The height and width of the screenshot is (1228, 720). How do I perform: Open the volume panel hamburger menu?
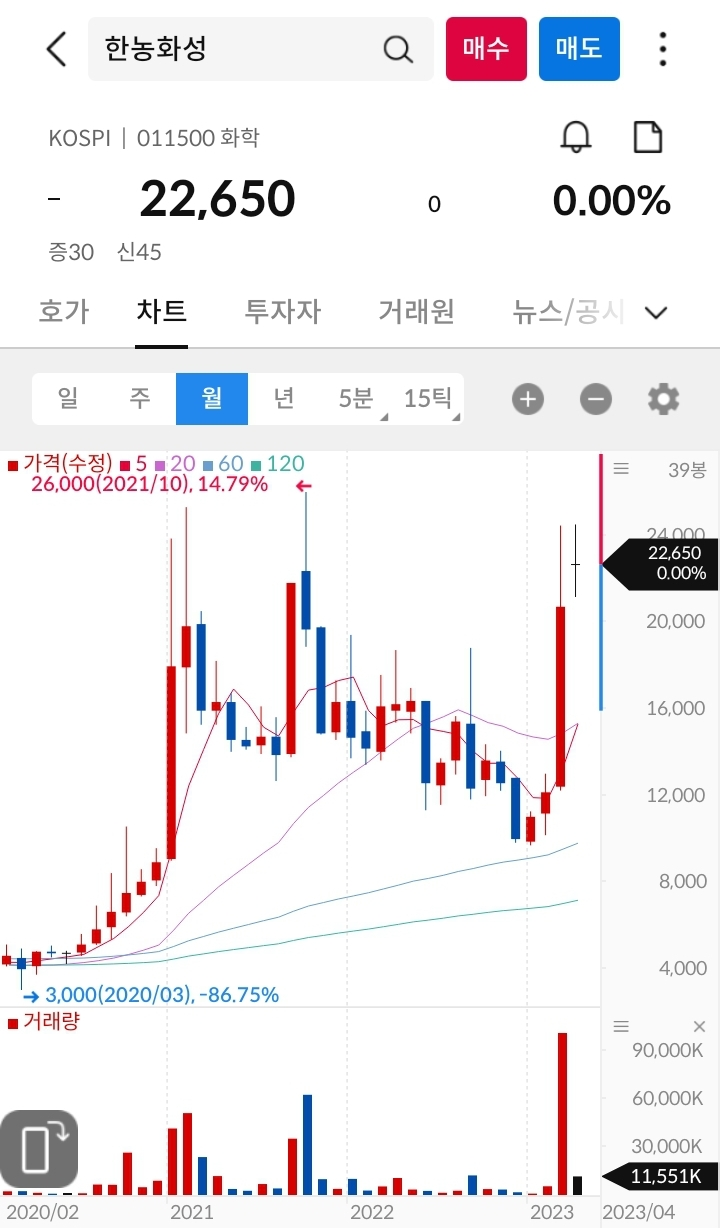[621, 1025]
